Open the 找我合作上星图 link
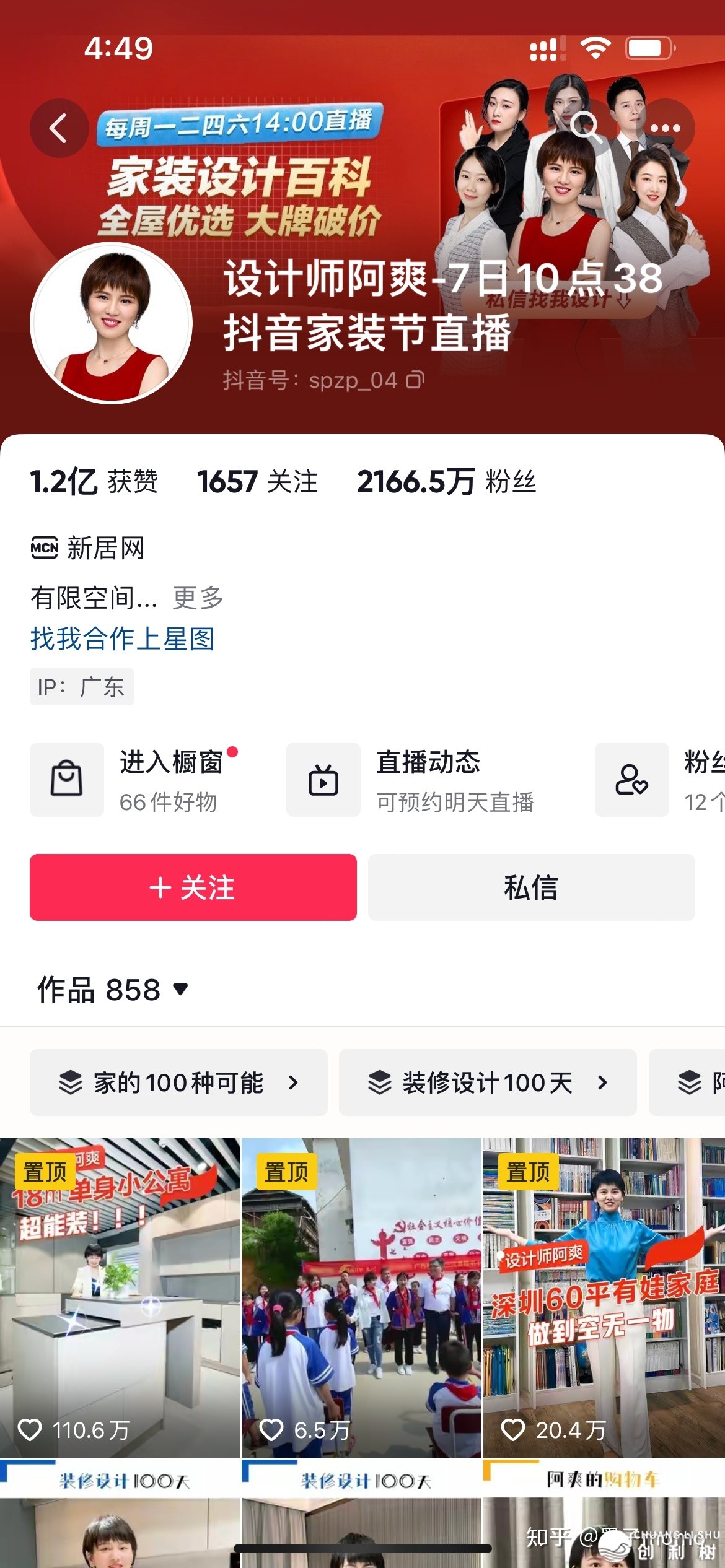Image resolution: width=725 pixels, height=1568 pixels. point(122,638)
